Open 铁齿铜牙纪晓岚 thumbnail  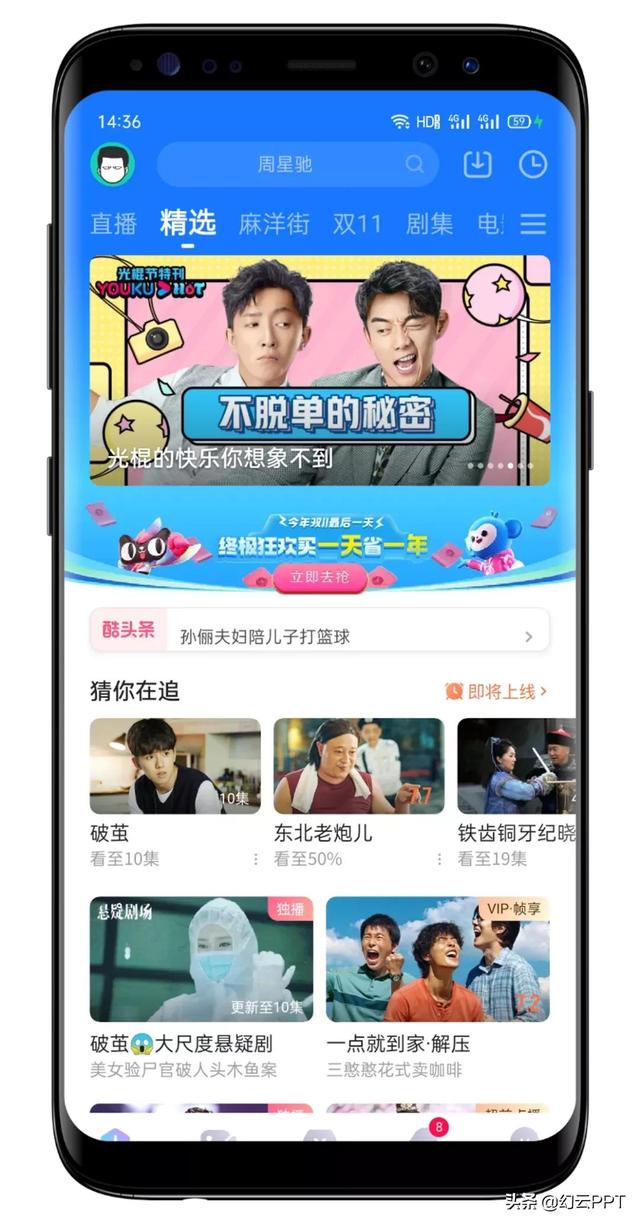(517, 766)
